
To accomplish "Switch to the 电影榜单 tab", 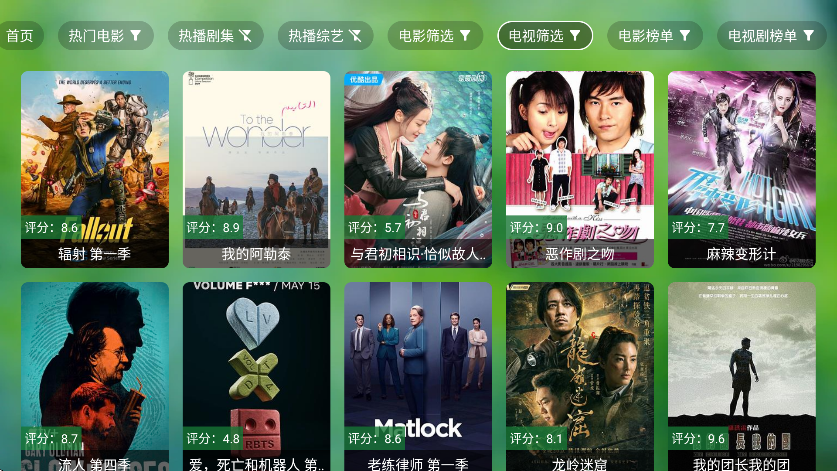I will click(654, 36).
